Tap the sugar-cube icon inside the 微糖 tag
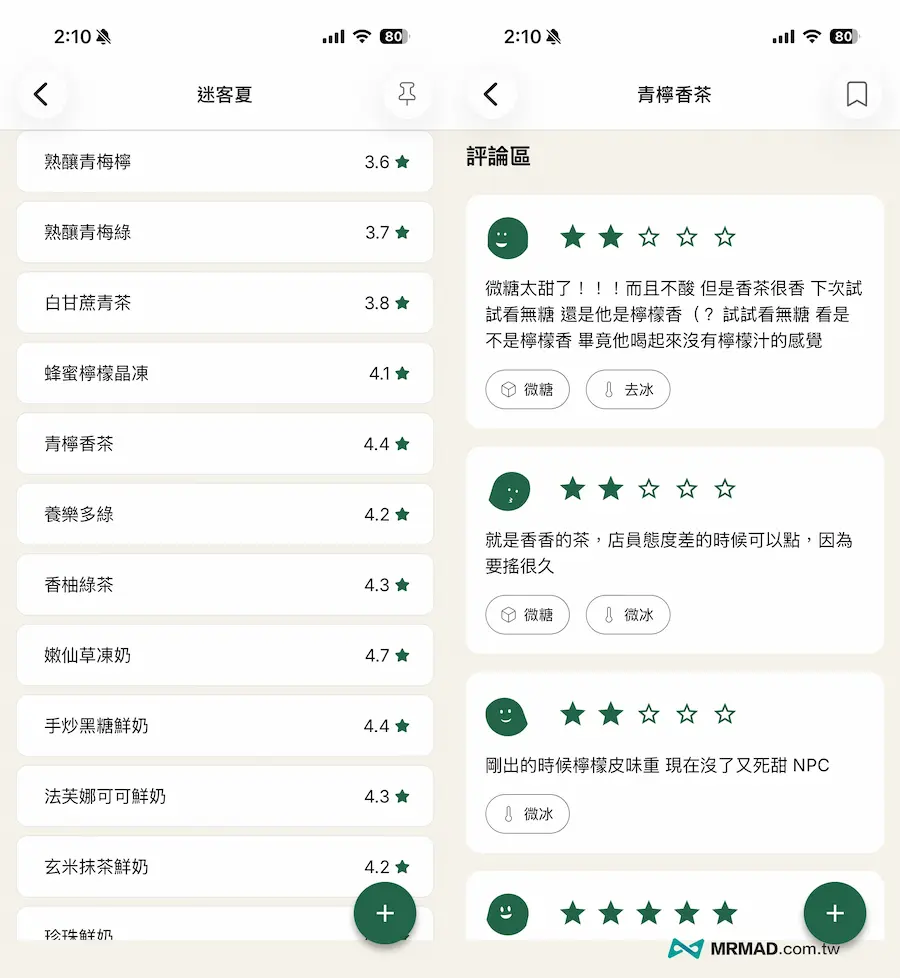Image resolution: width=900 pixels, height=978 pixels. (x=509, y=389)
